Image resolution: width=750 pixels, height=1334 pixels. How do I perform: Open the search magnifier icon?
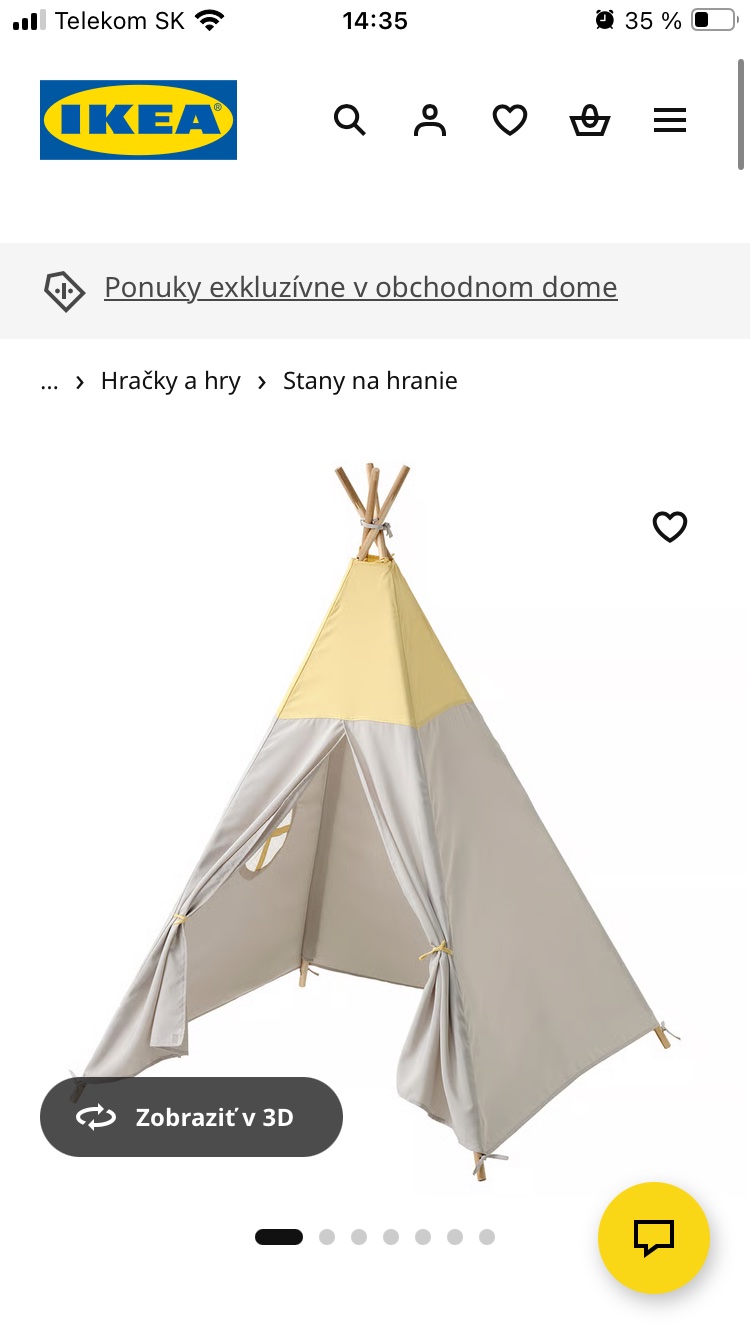[349, 121]
